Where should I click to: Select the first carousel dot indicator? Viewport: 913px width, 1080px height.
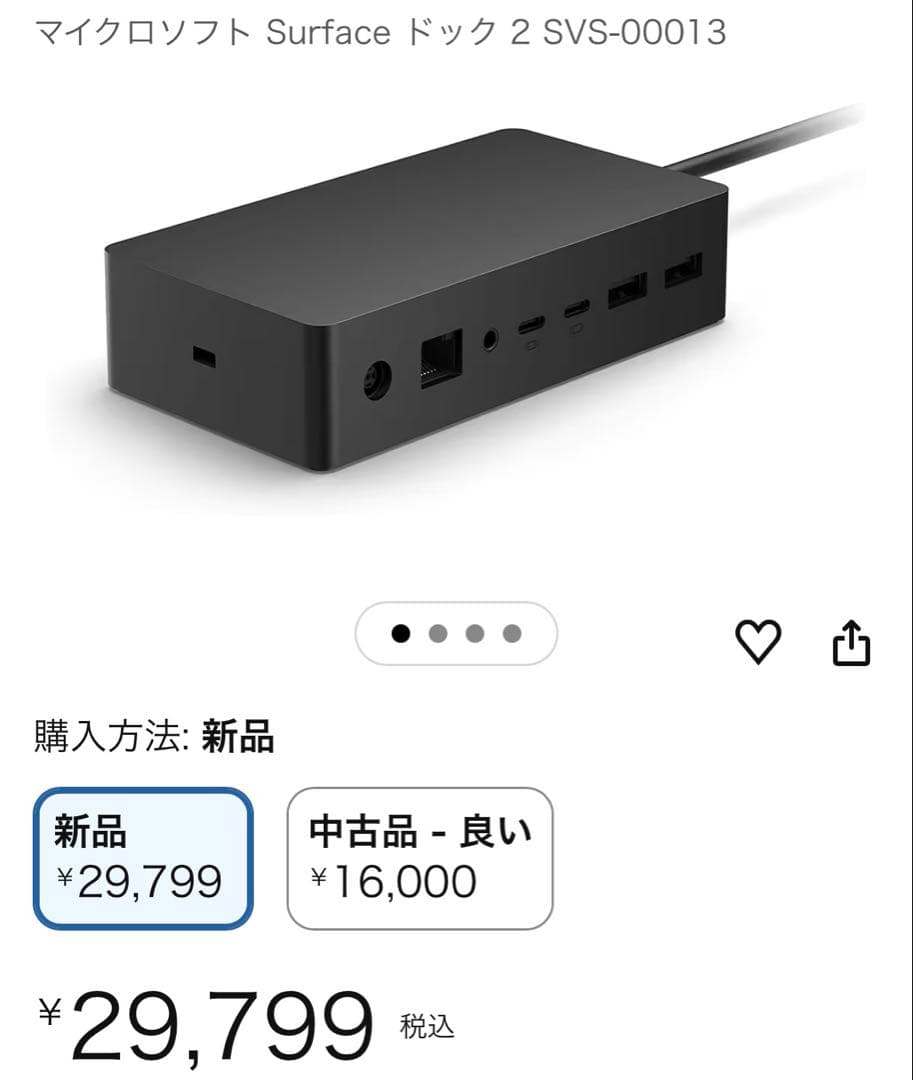(x=403, y=633)
